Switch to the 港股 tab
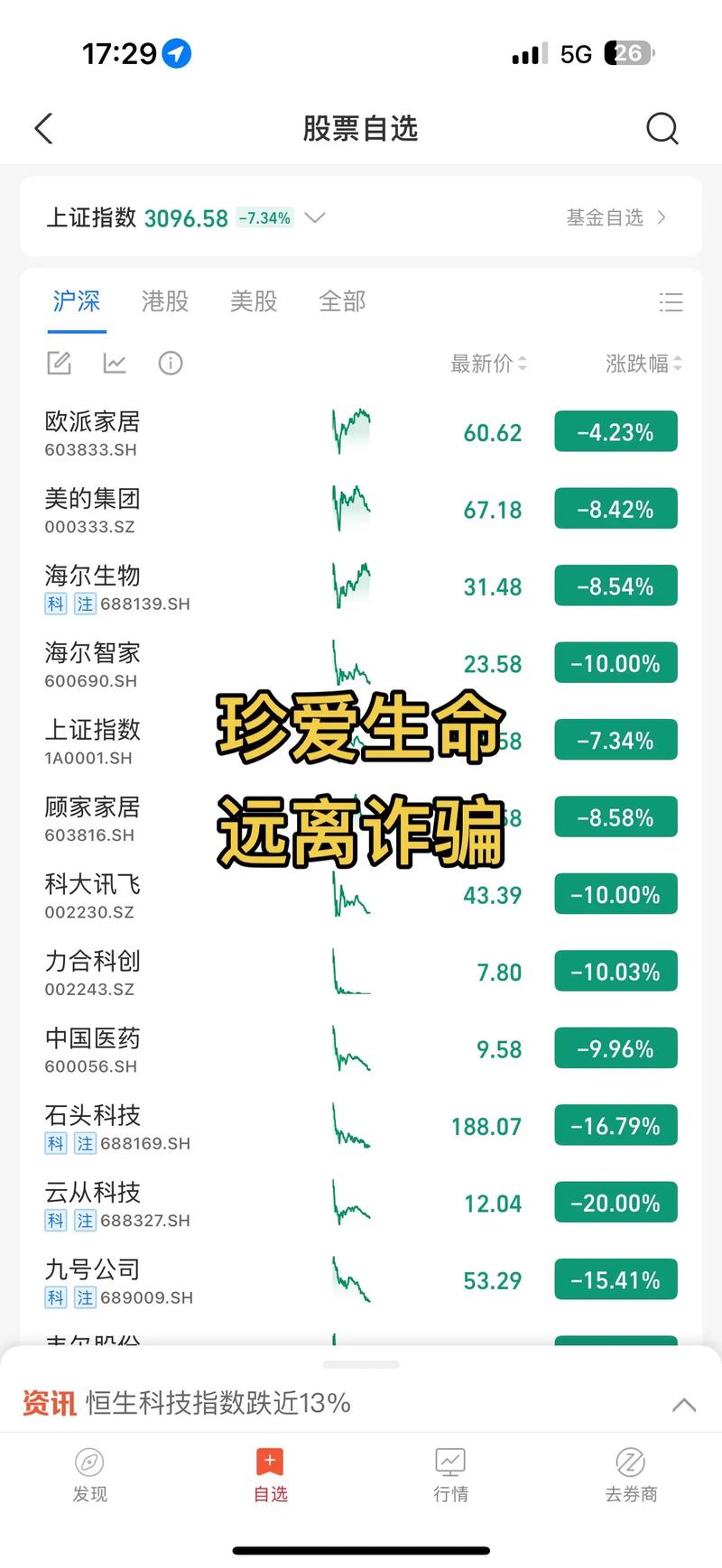This screenshot has height=1568, width=722. click(x=163, y=302)
